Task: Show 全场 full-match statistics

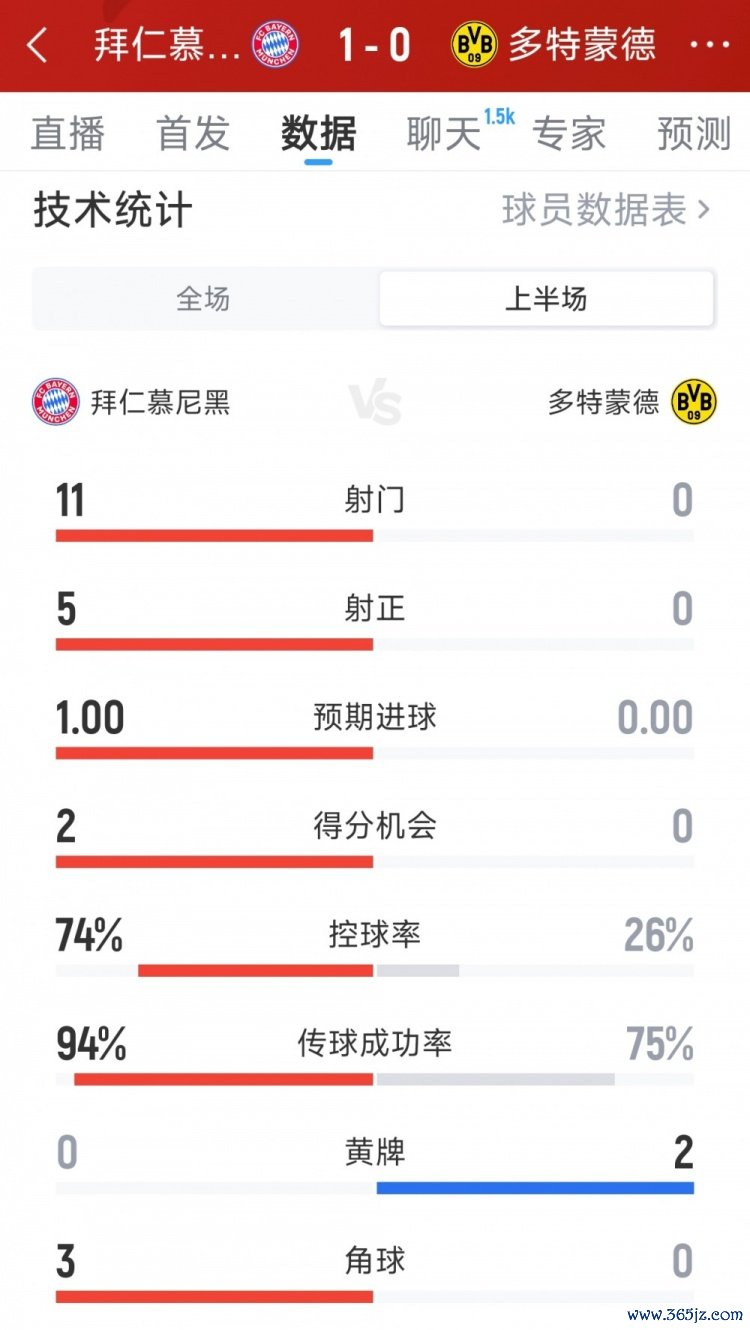Action: (204, 298)
